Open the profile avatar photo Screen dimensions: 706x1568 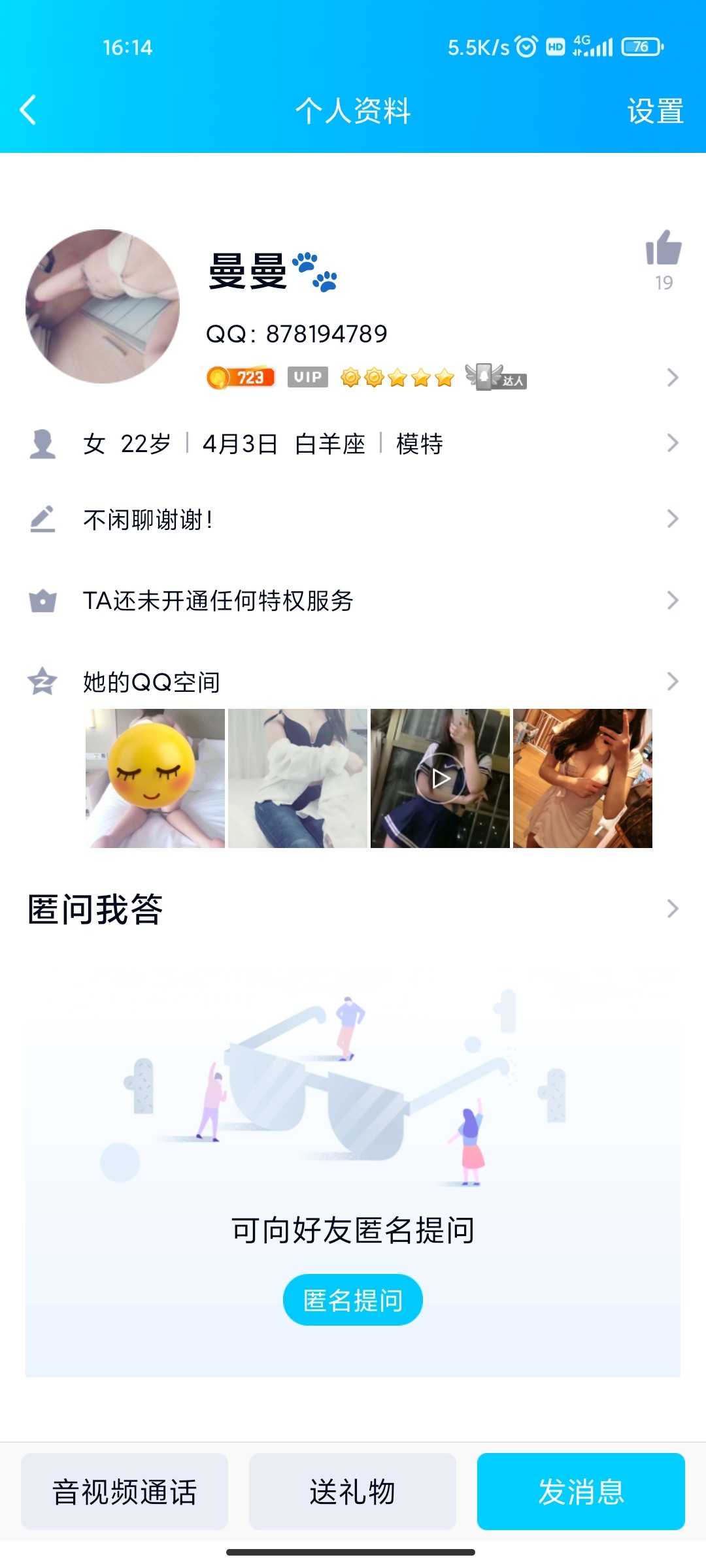pos(105,306)
